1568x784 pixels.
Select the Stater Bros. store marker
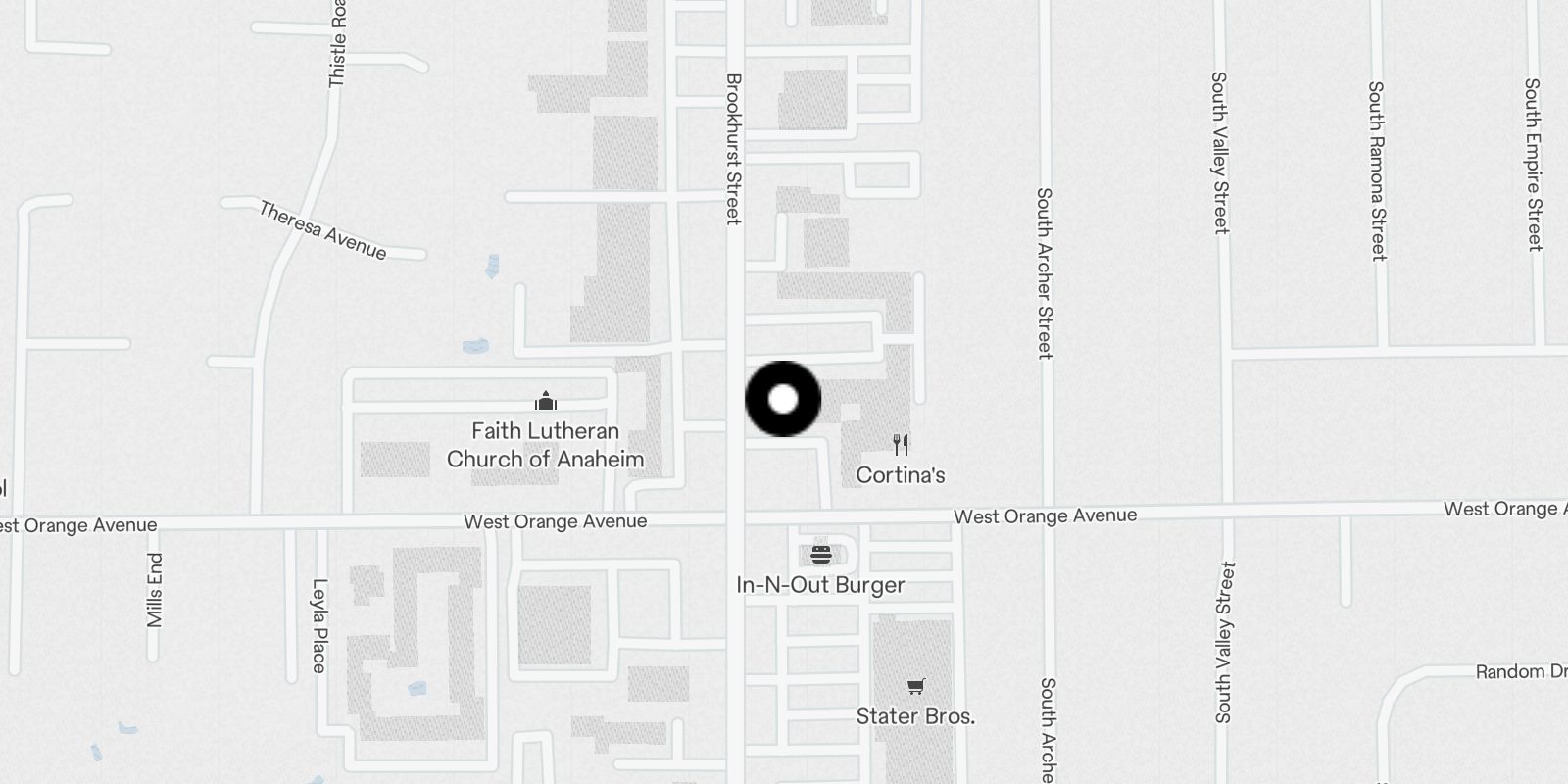pos(915,687)
